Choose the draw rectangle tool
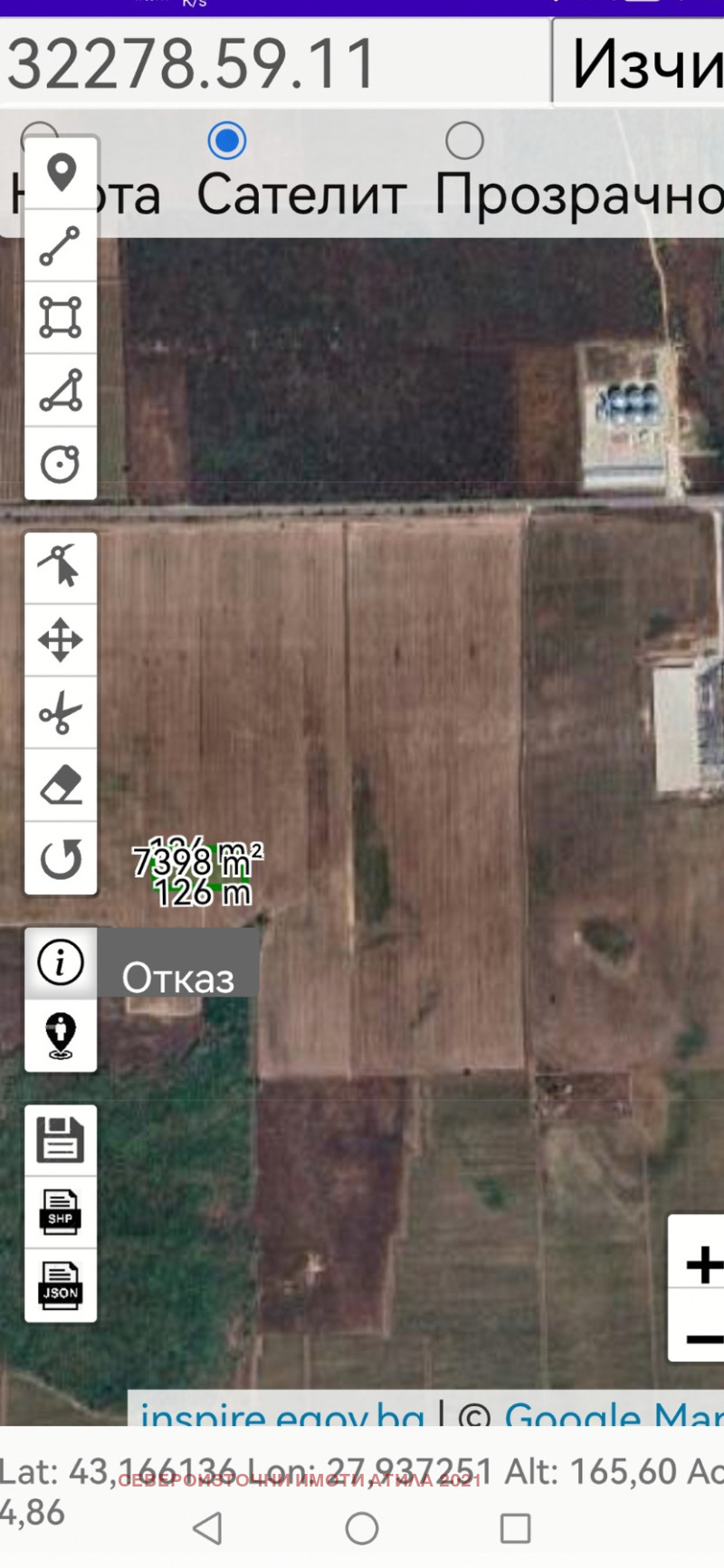This screenshot has width=724, height=1568. click(x=61, y=318)
